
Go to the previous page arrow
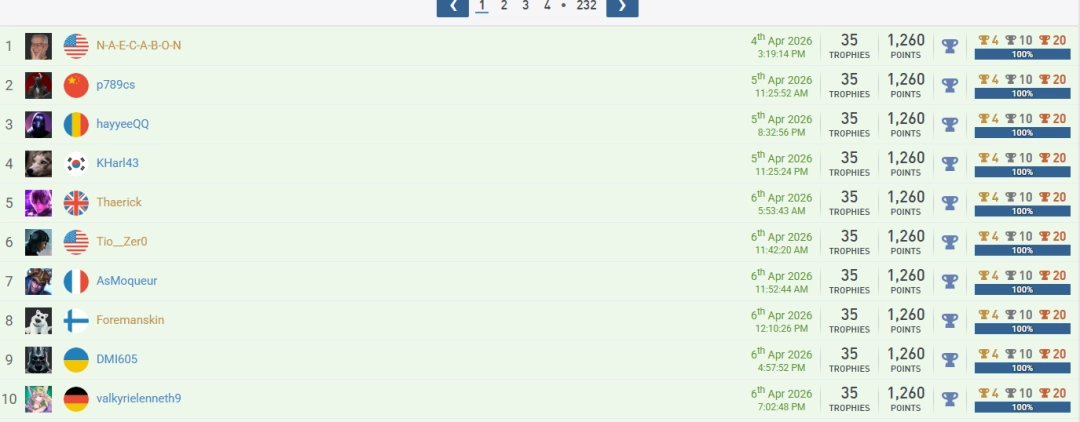[x=453, y=7]
